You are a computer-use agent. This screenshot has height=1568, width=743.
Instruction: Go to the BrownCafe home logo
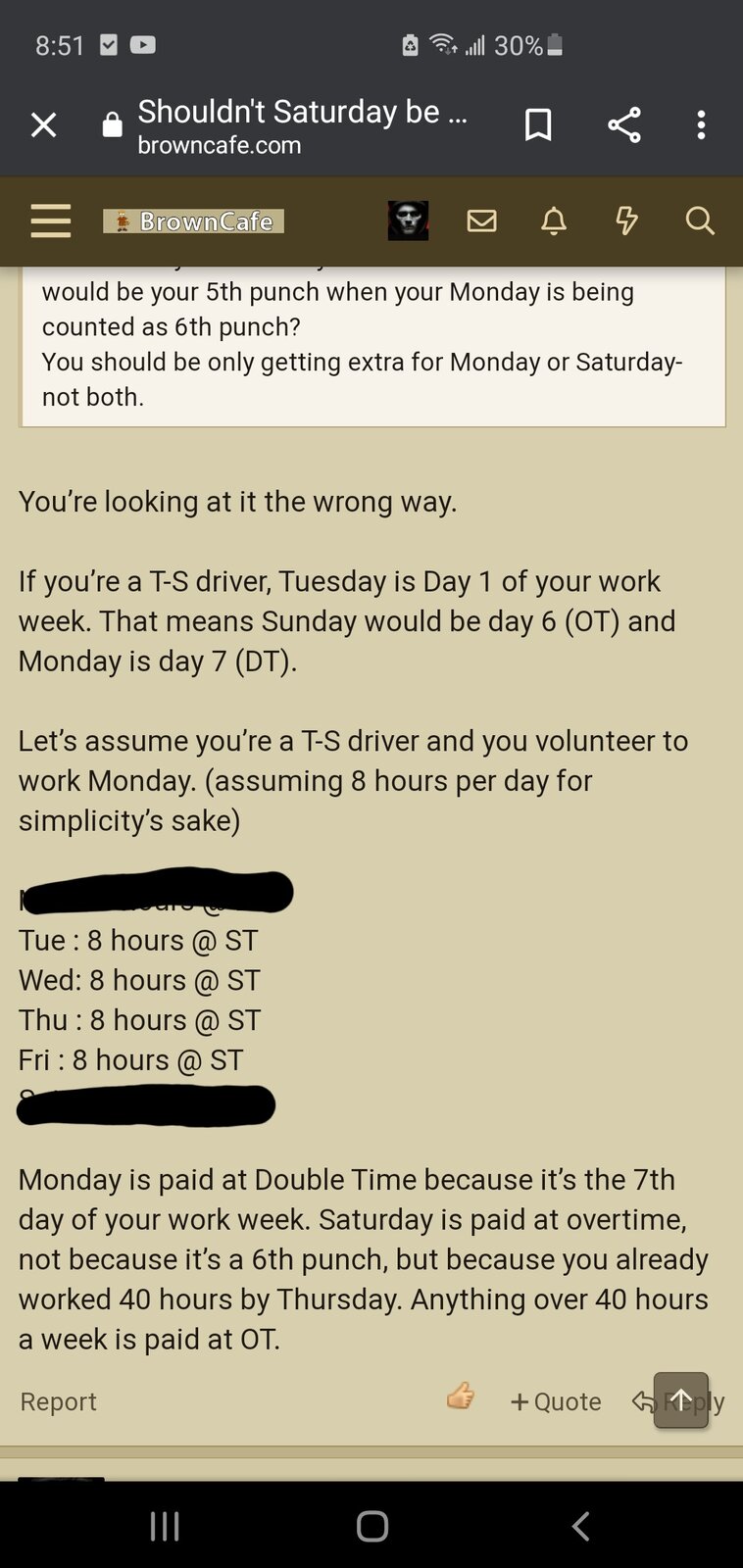[x=193, y=220]
